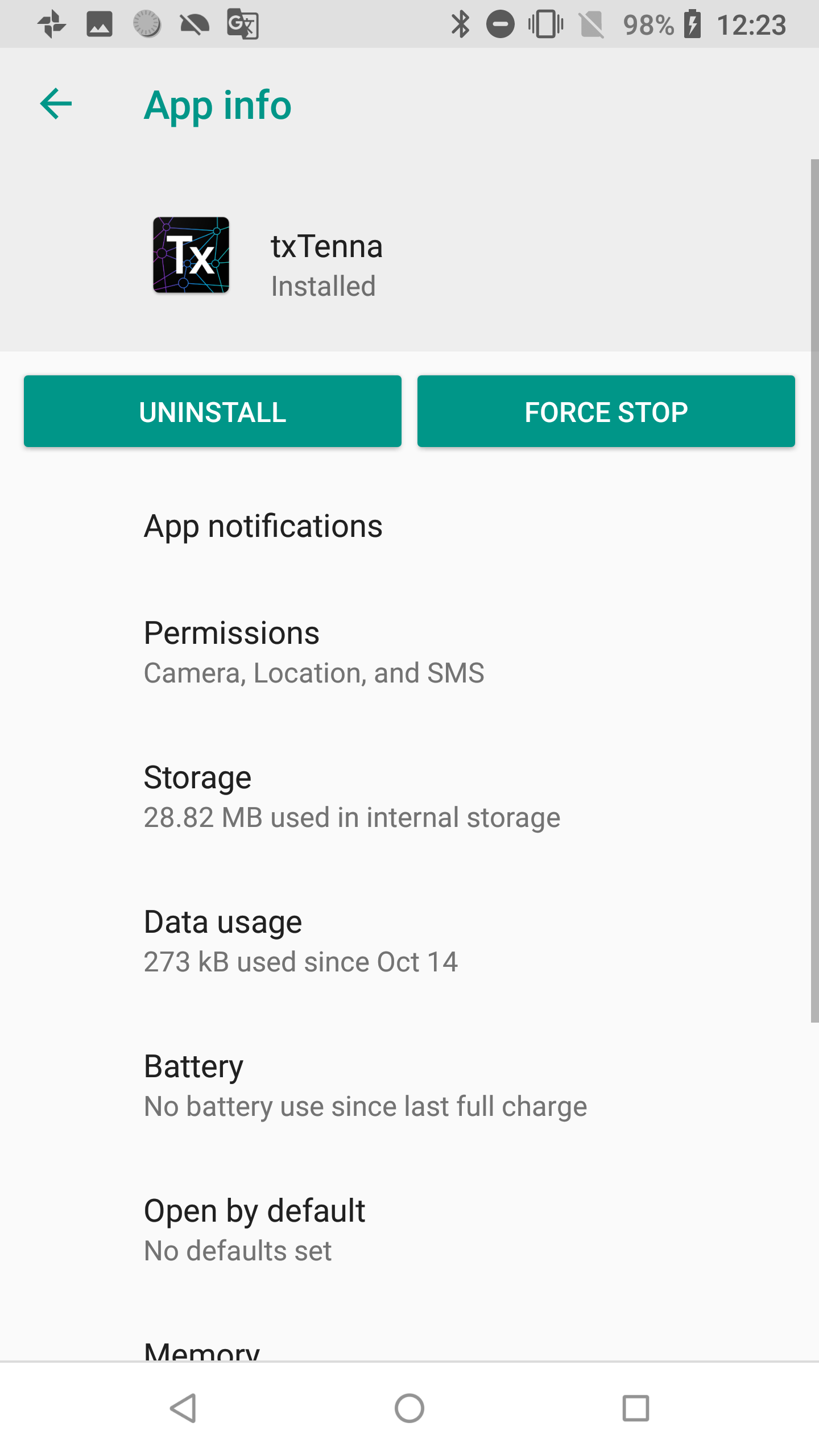Screen dimensions: 819x1456
Task: Tap the system home button
Action: tap(409, 1408)
